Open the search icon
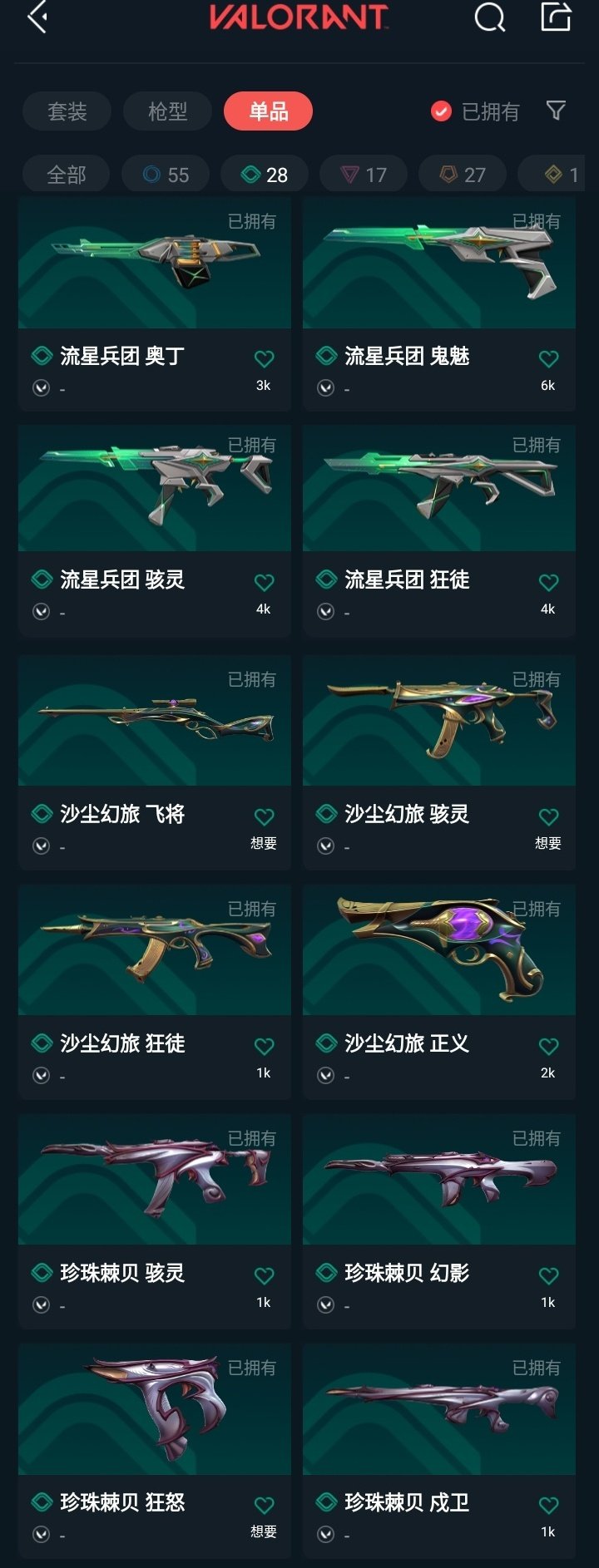Viewport: 599px width, 1568px height. point(489,17)
